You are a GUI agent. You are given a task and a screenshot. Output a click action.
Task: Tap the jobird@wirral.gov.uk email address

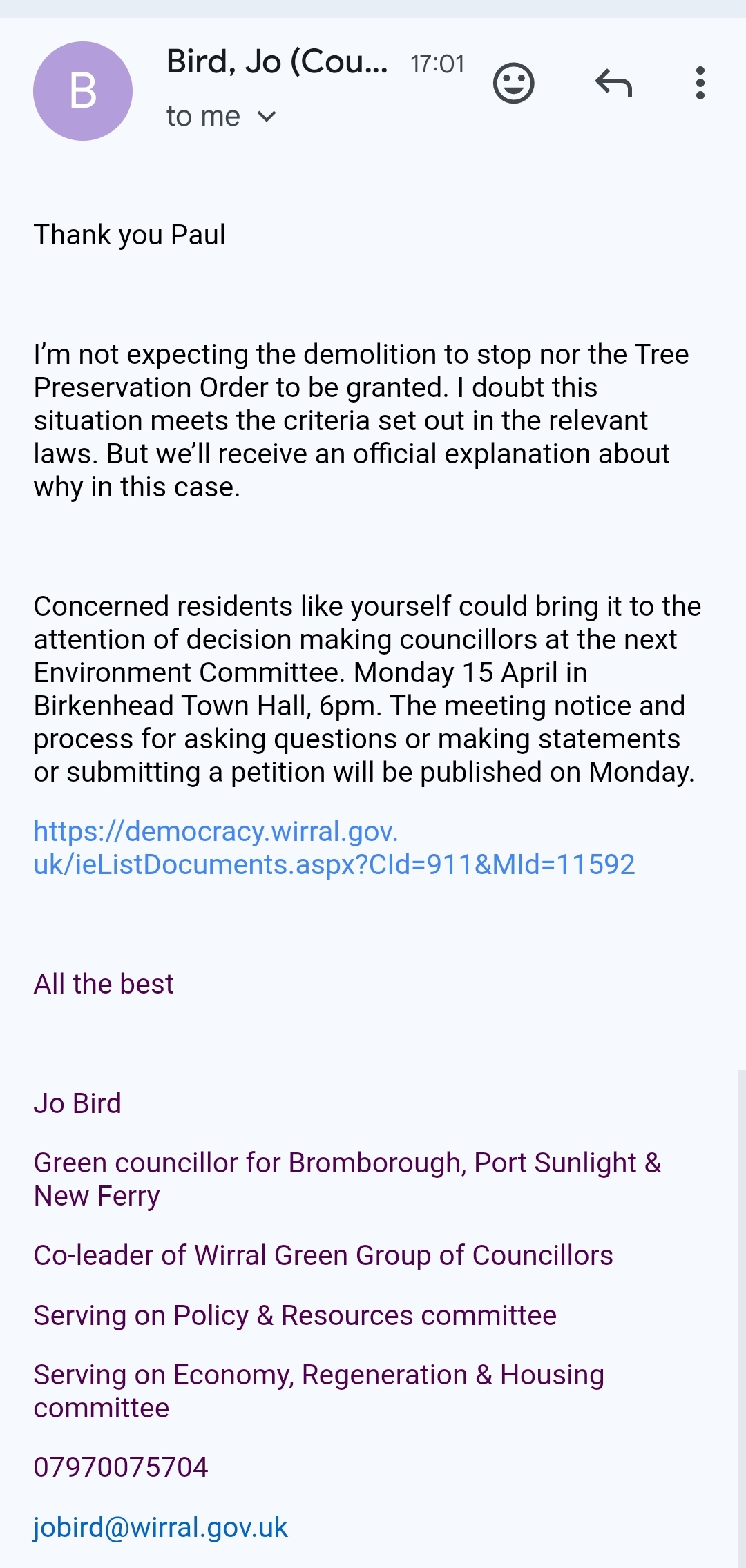coord(161,1527)
